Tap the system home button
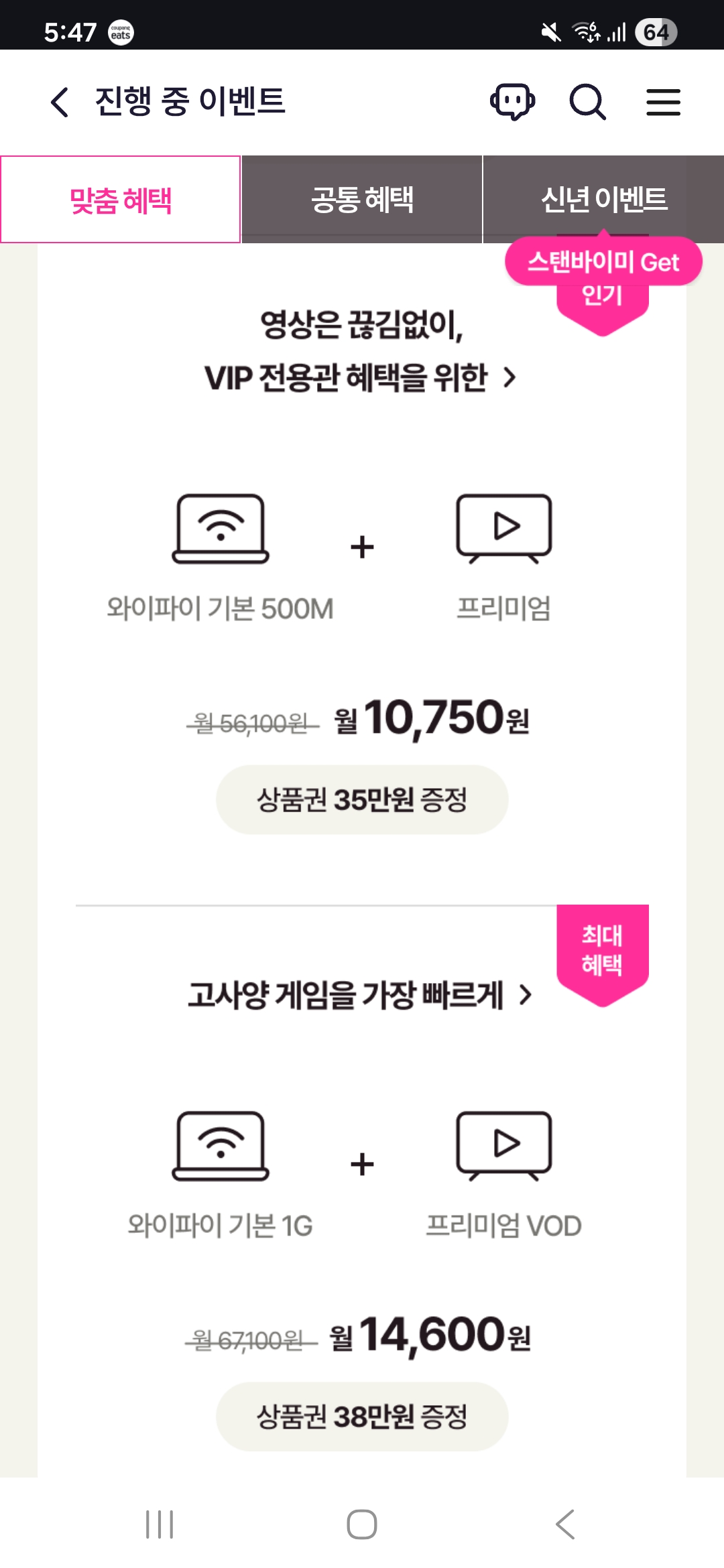Viewport: 724px width, 1568px height. pos(362,1524)
